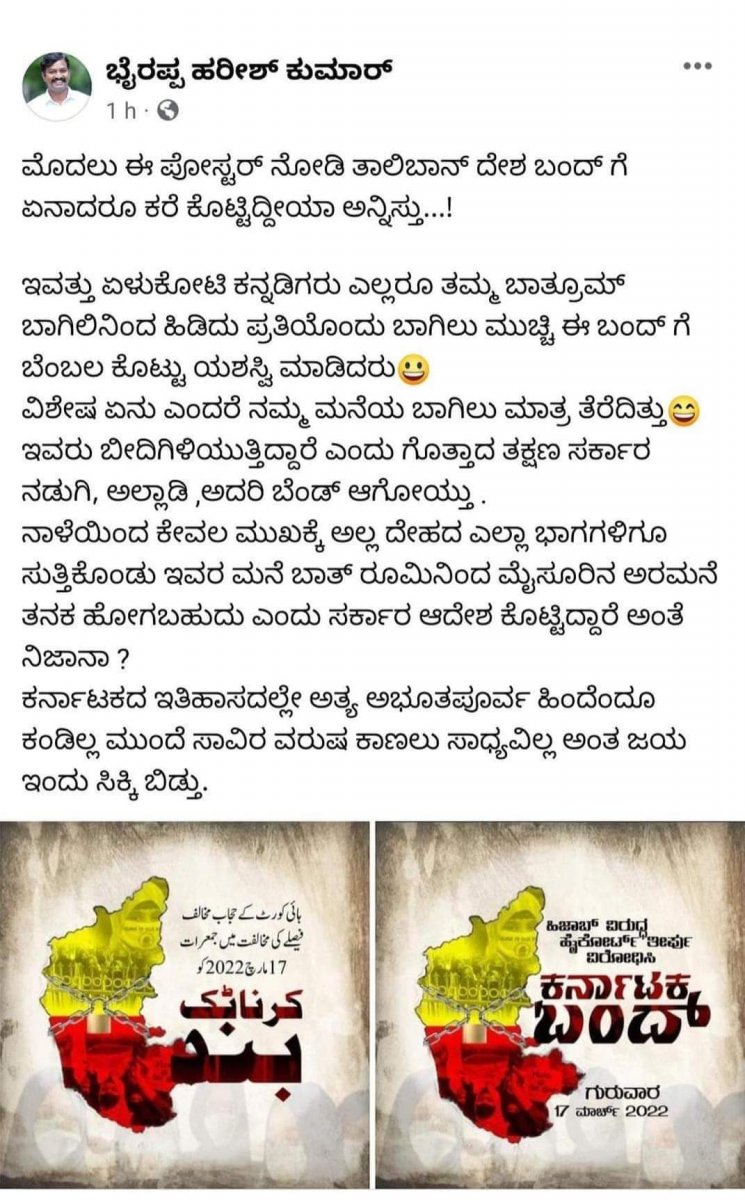This screenshot has height=1200, width=745.
Task: Open the author's profile picture
Action: (57, 87)
